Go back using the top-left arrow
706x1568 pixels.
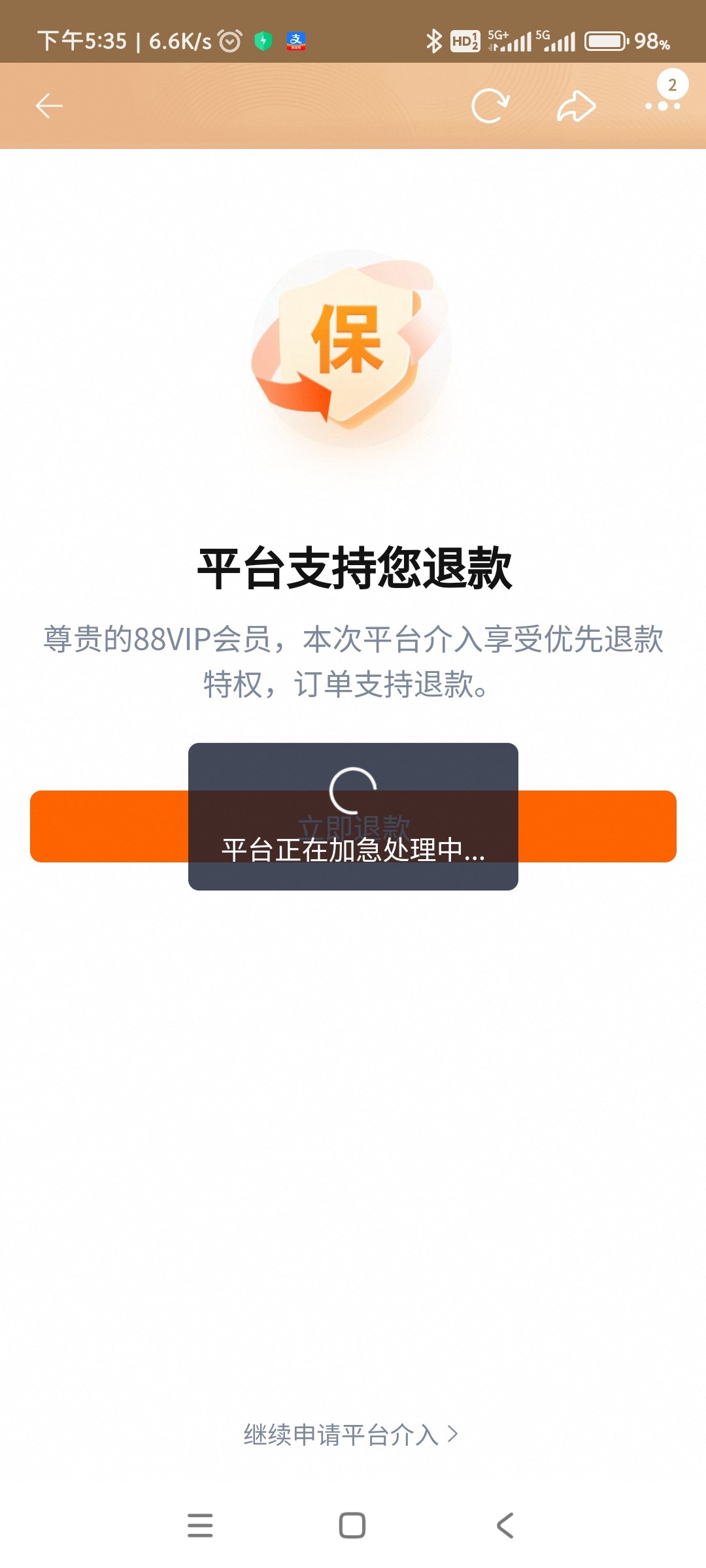point(49,106)
